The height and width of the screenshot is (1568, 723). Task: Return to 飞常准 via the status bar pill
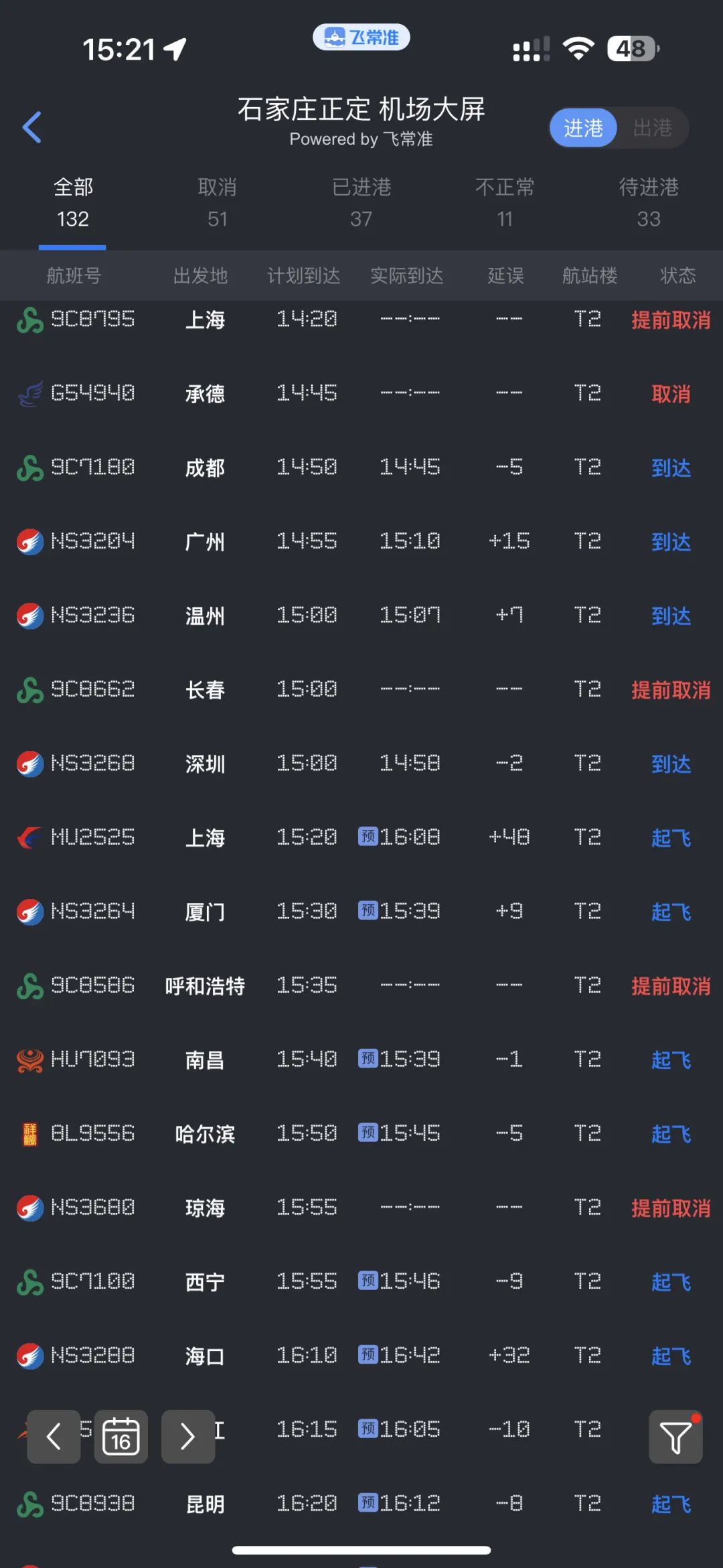tap(361, 38)
